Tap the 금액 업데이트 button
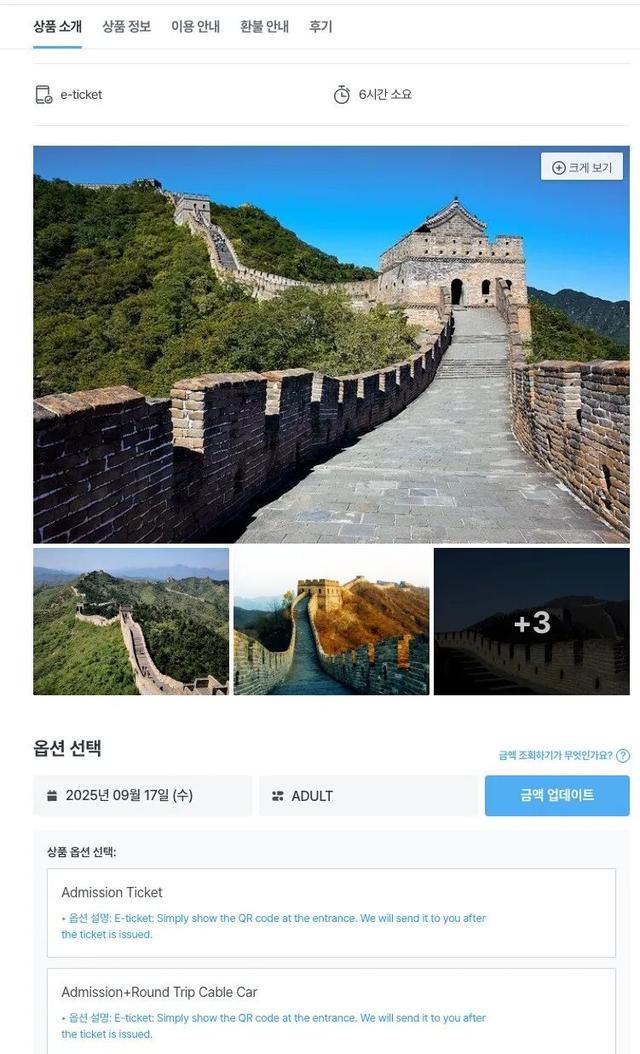 (557, 796)
